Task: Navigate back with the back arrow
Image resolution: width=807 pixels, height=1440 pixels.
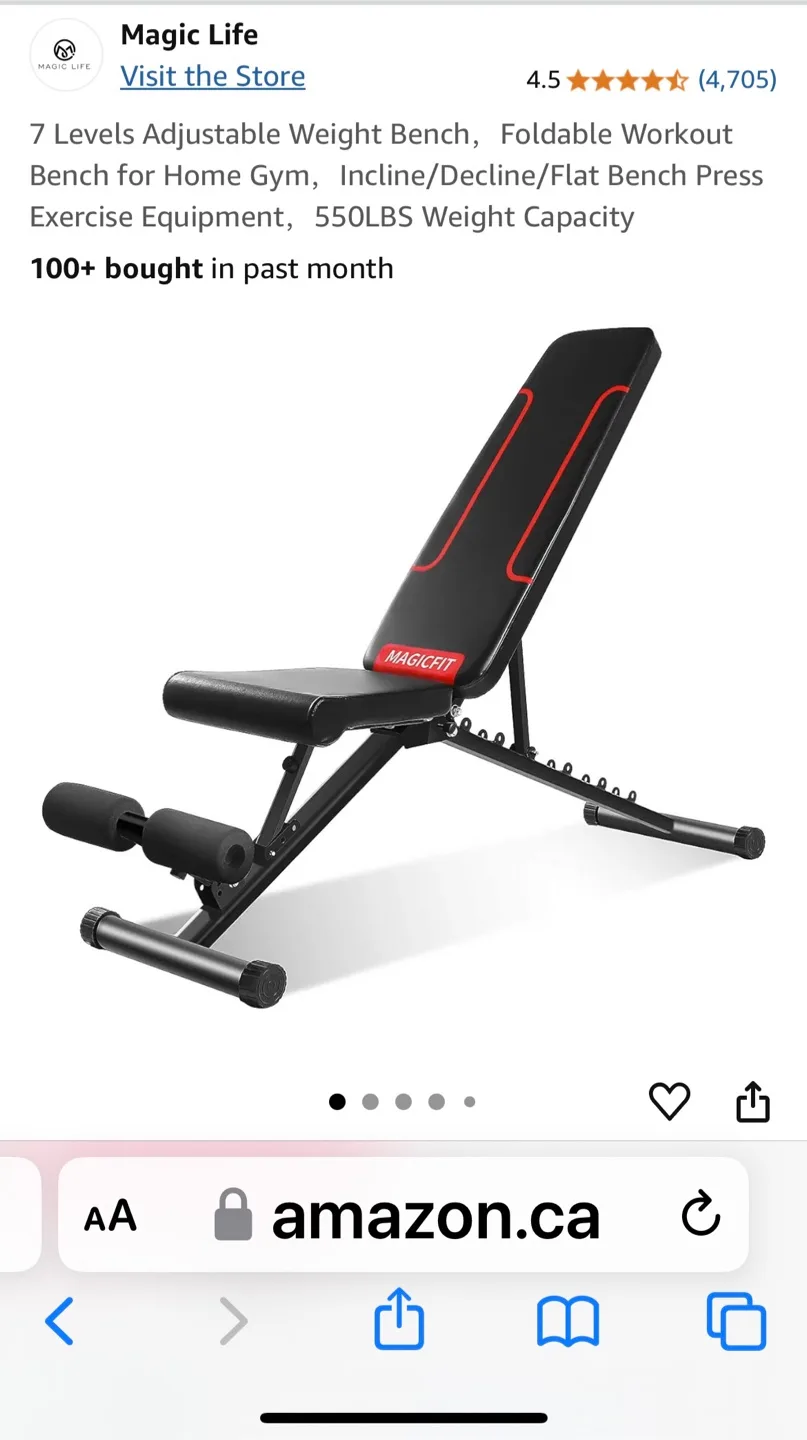Action: click(60, 1320)
